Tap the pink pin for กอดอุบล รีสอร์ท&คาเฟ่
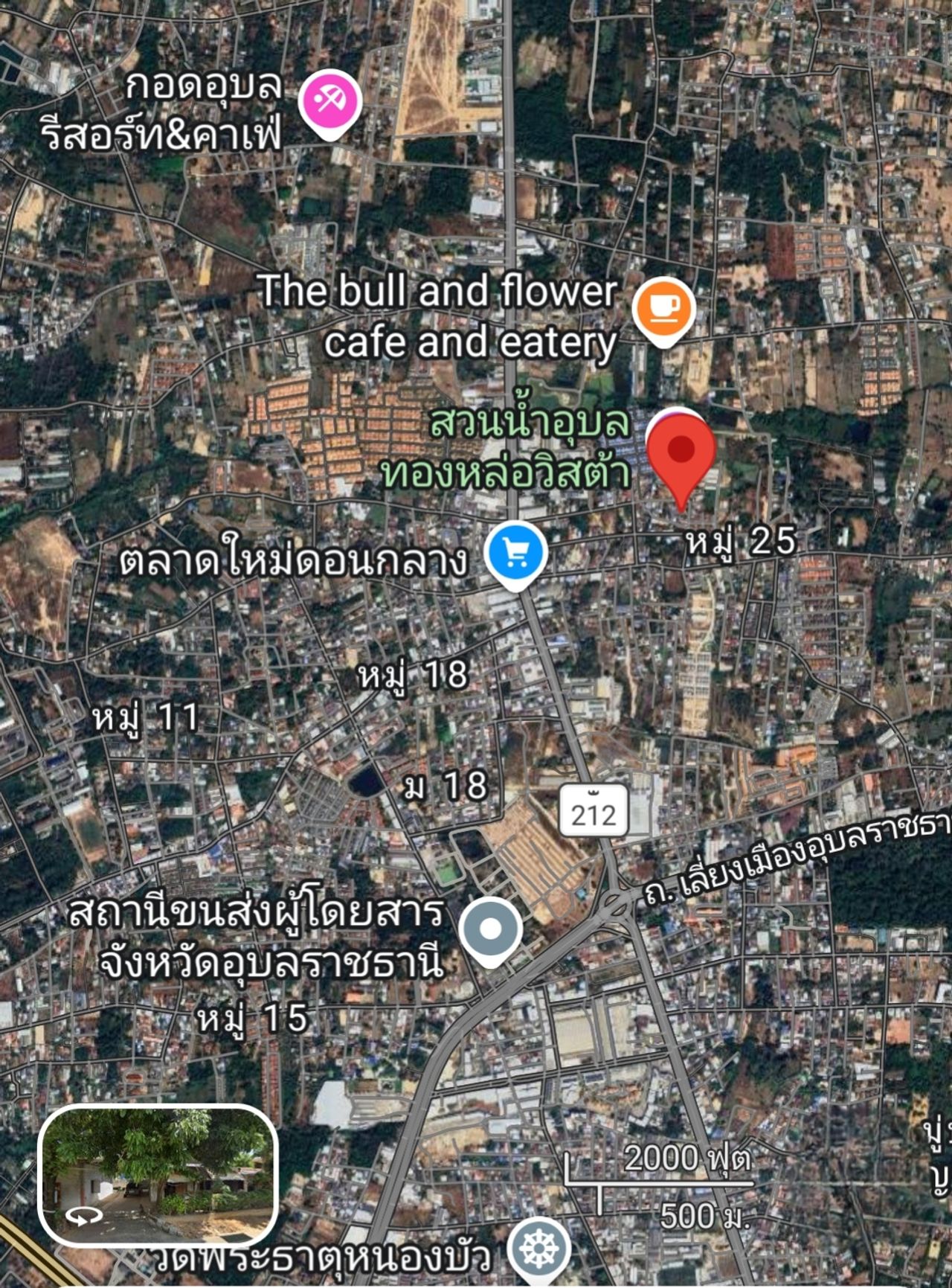952x1288 pixels. coord(330,100)
